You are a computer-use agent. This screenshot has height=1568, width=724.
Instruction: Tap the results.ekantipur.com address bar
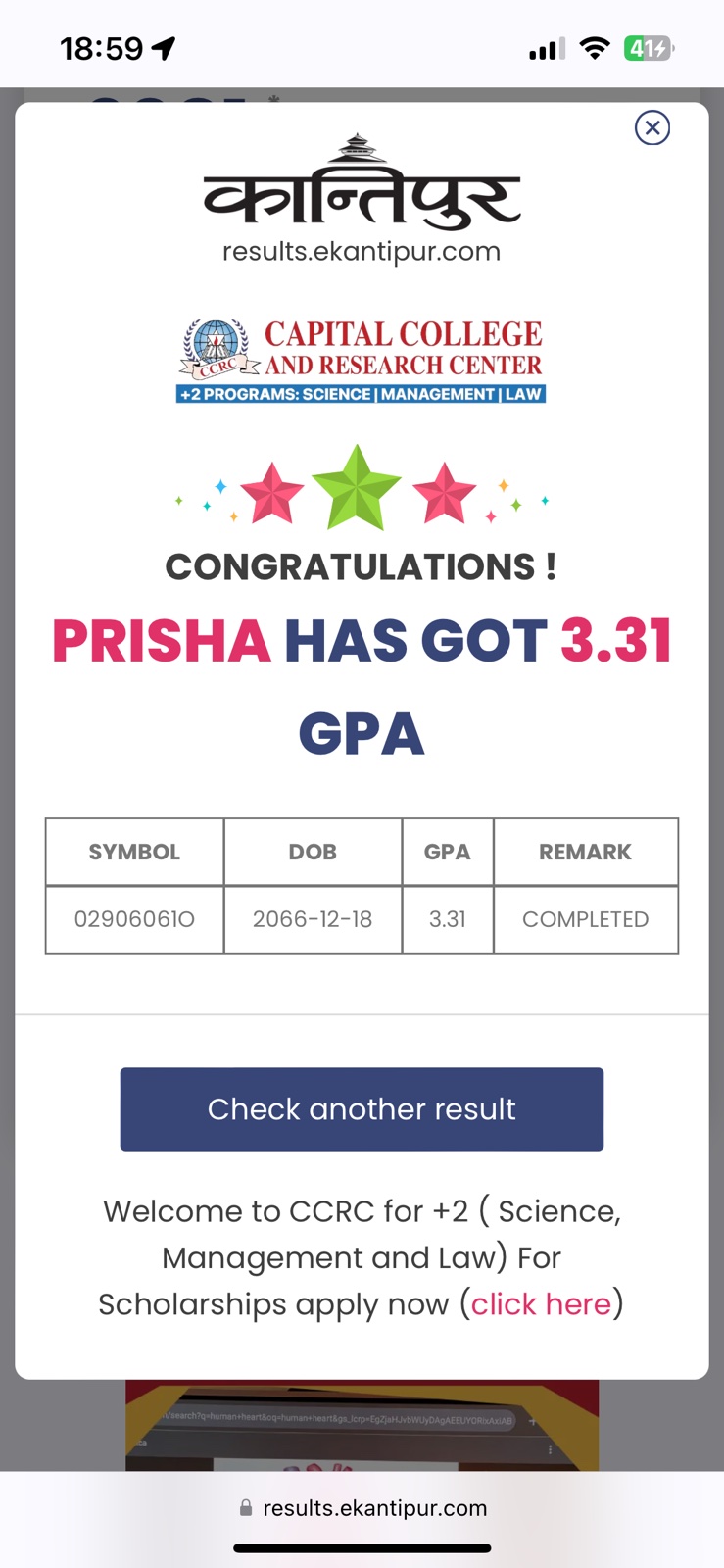362,1508
